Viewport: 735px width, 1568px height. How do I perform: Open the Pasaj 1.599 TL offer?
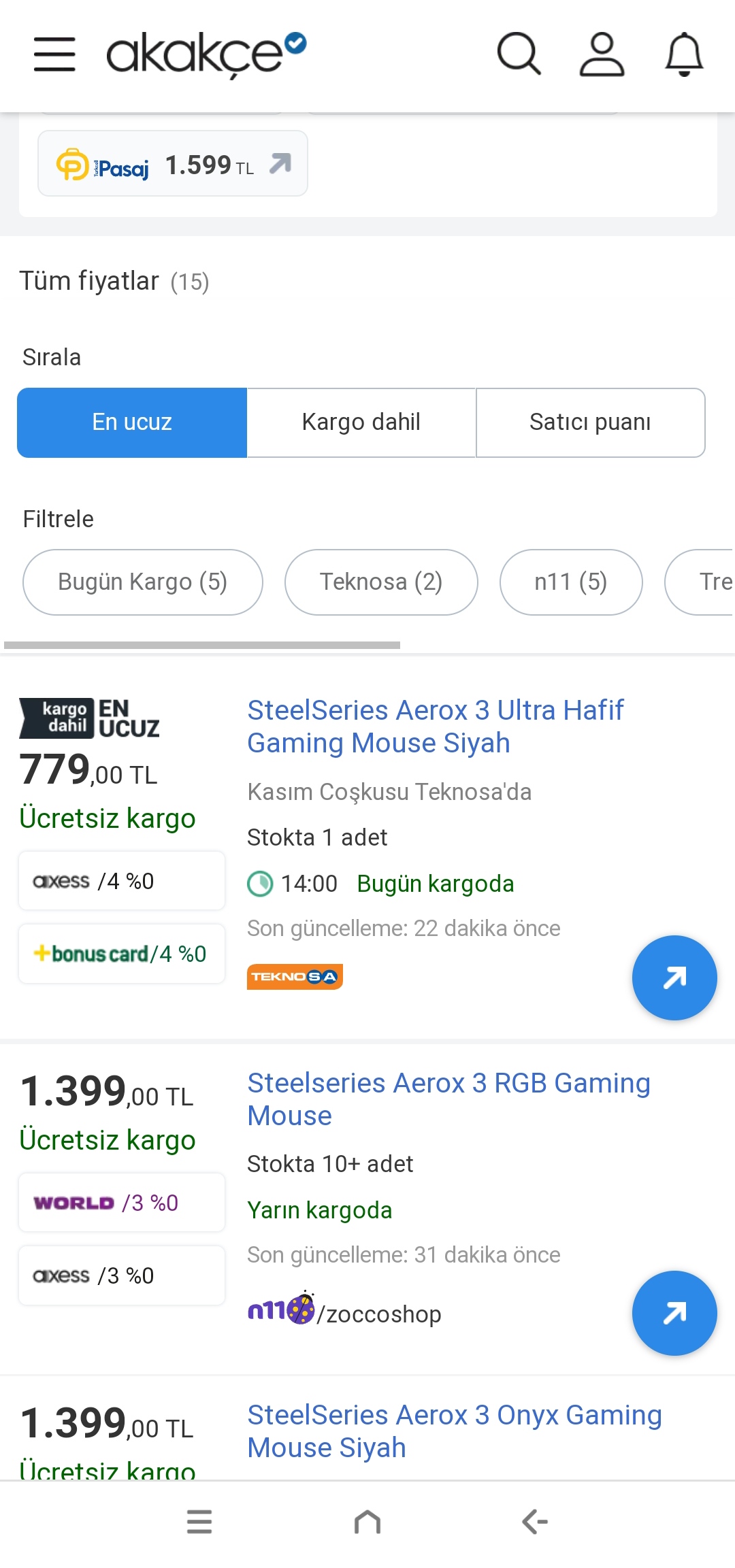173,164
